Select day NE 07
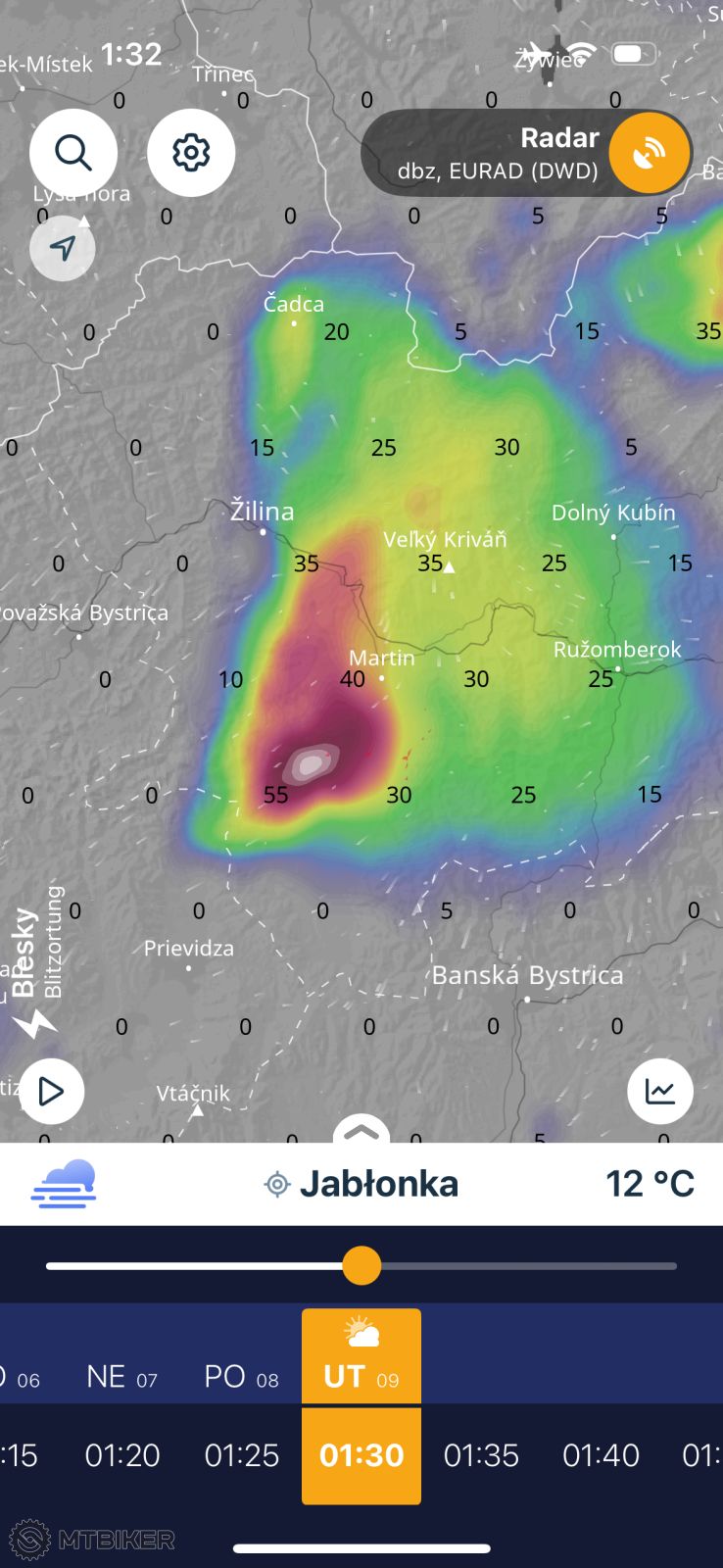This screenshot has height=1568, width=723. tap(121, 1377)
